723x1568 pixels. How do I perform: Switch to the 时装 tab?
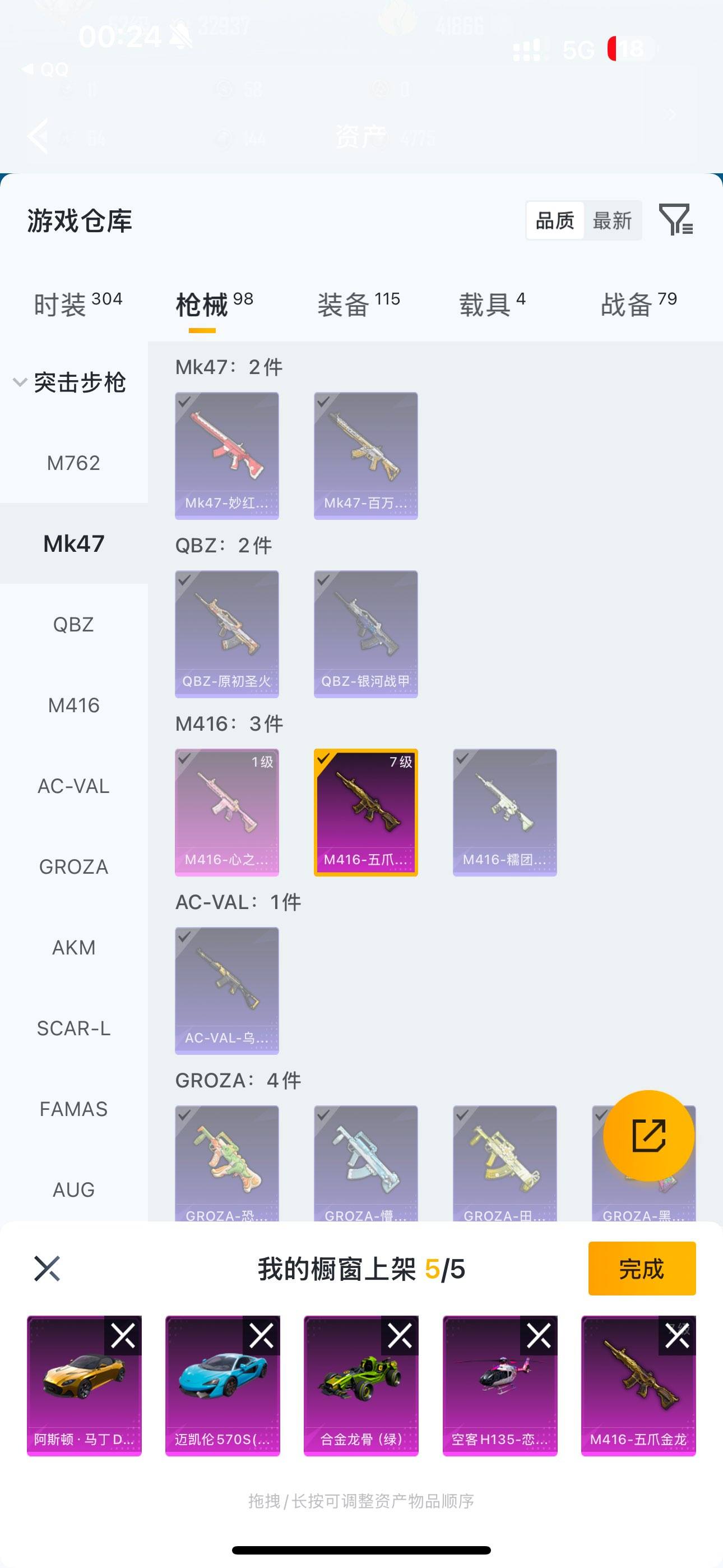78,305
